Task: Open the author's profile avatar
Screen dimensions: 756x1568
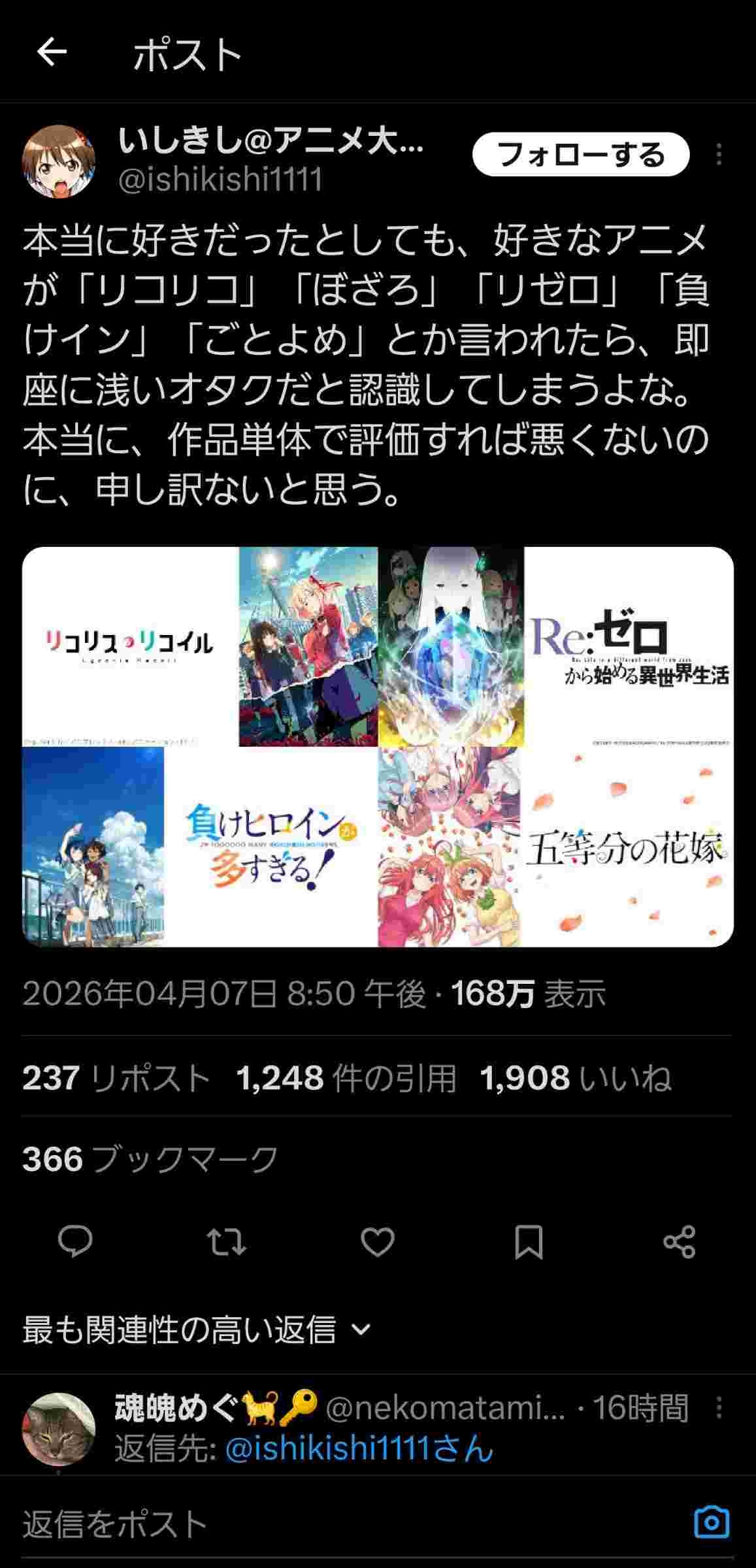Action: click(59, 161)
